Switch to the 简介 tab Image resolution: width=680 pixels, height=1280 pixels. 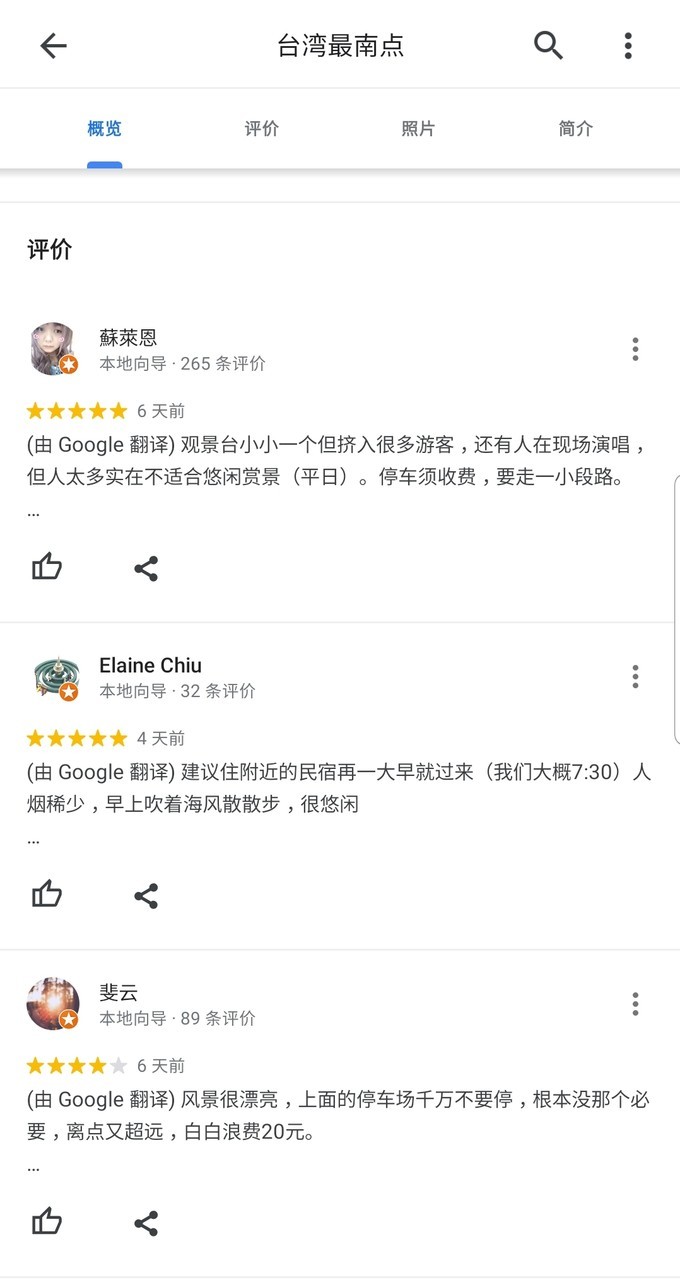click(575, 129)
